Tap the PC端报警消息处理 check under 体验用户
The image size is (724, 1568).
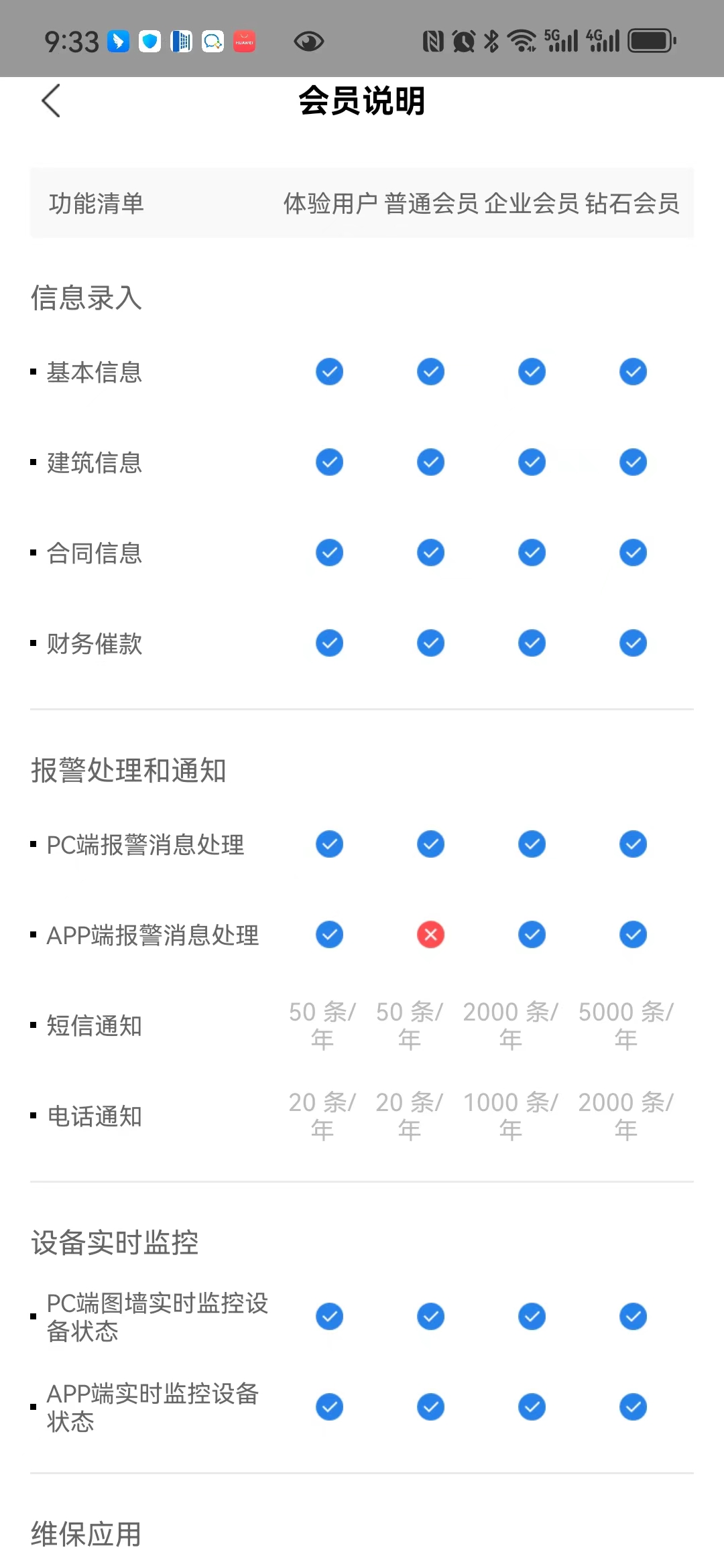tap(328, 844)
